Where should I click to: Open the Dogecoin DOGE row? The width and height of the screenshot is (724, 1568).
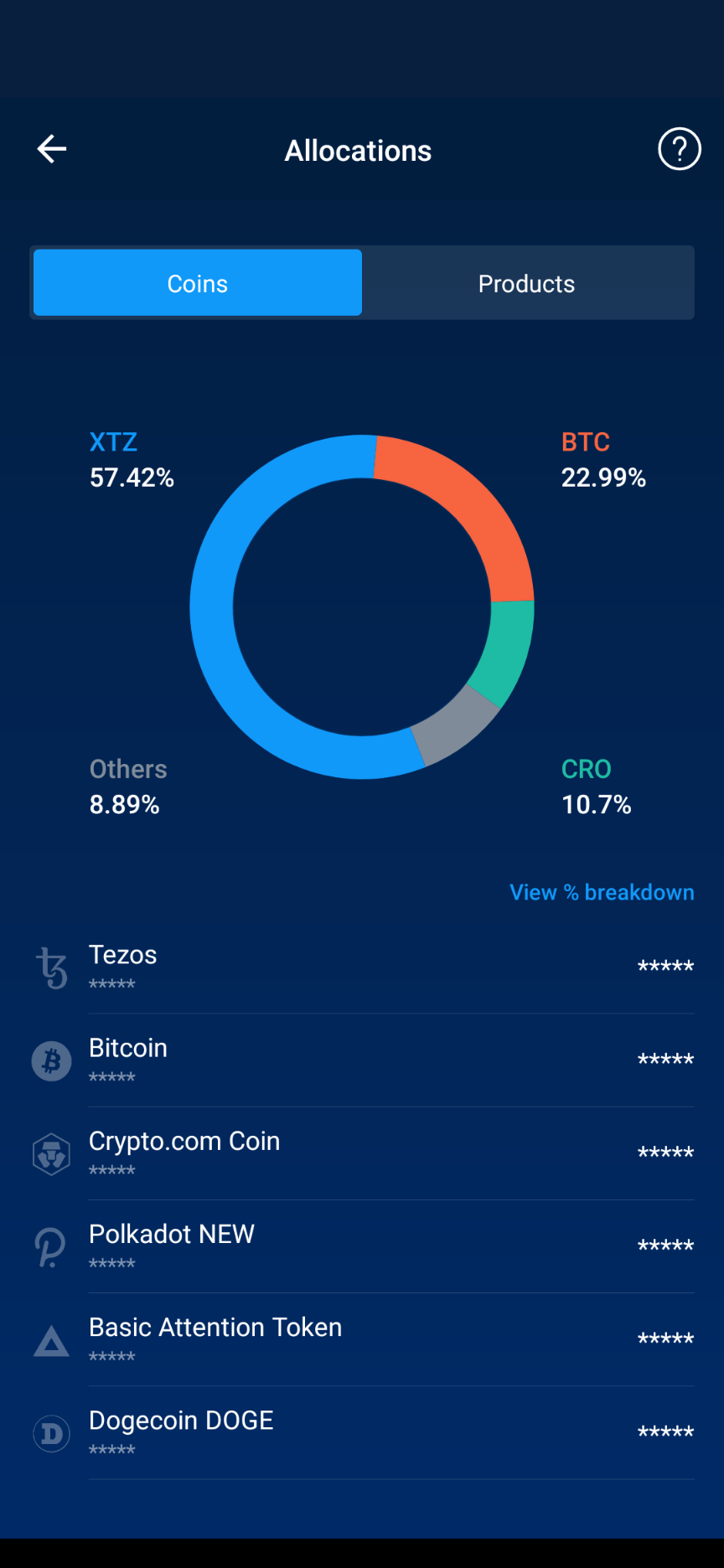click(x=362, y=1432)
